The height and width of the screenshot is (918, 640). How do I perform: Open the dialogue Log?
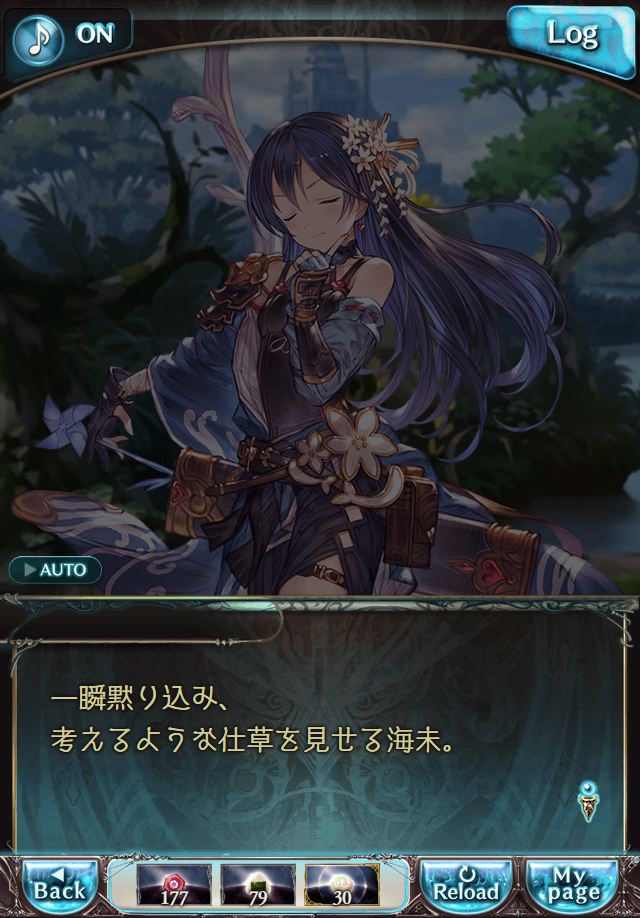click(x=571, y=35)
